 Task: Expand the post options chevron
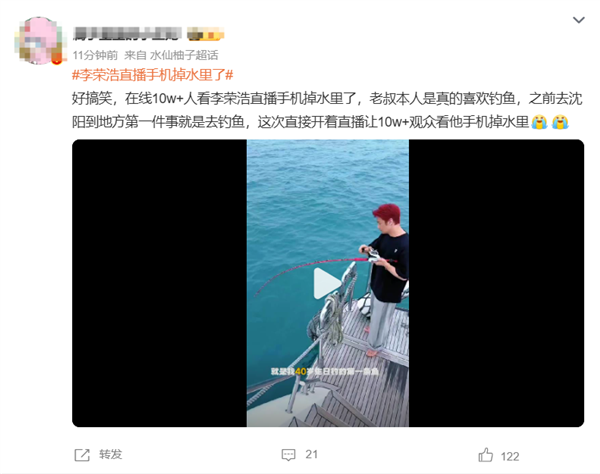pos(578,20)
